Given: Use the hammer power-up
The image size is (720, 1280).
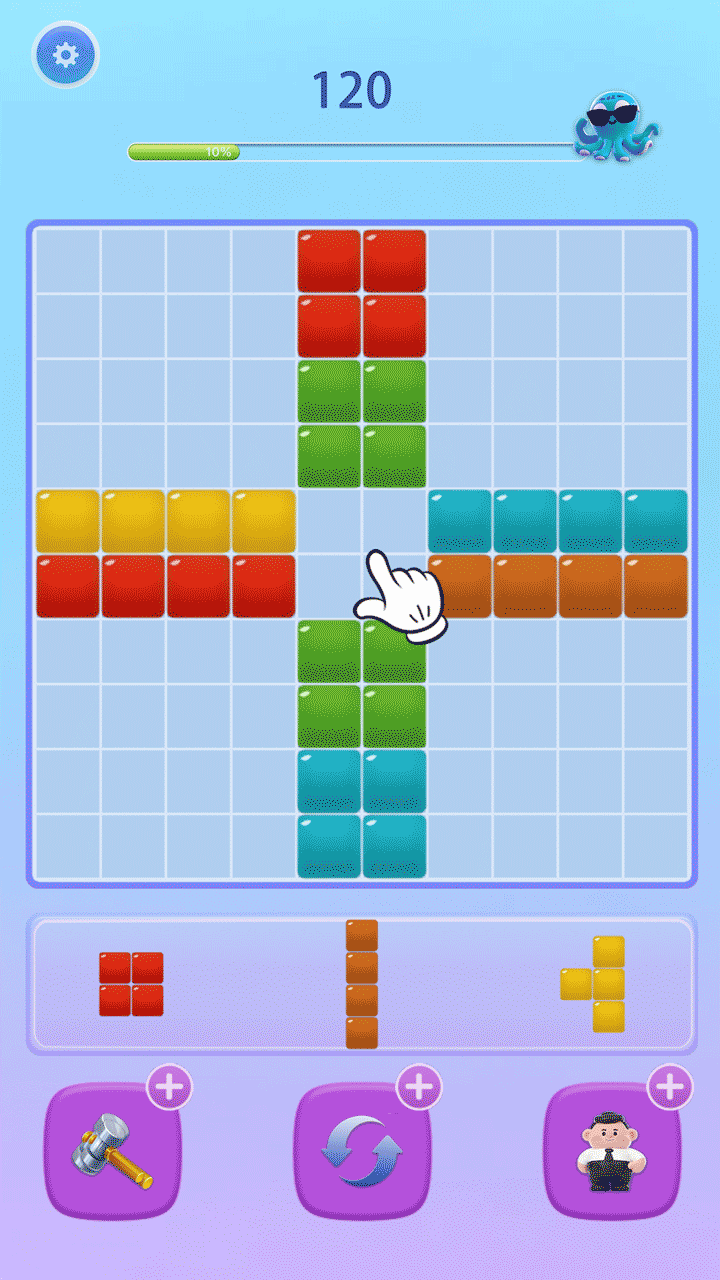Looking at the screenshot, I should (113, 1151).
